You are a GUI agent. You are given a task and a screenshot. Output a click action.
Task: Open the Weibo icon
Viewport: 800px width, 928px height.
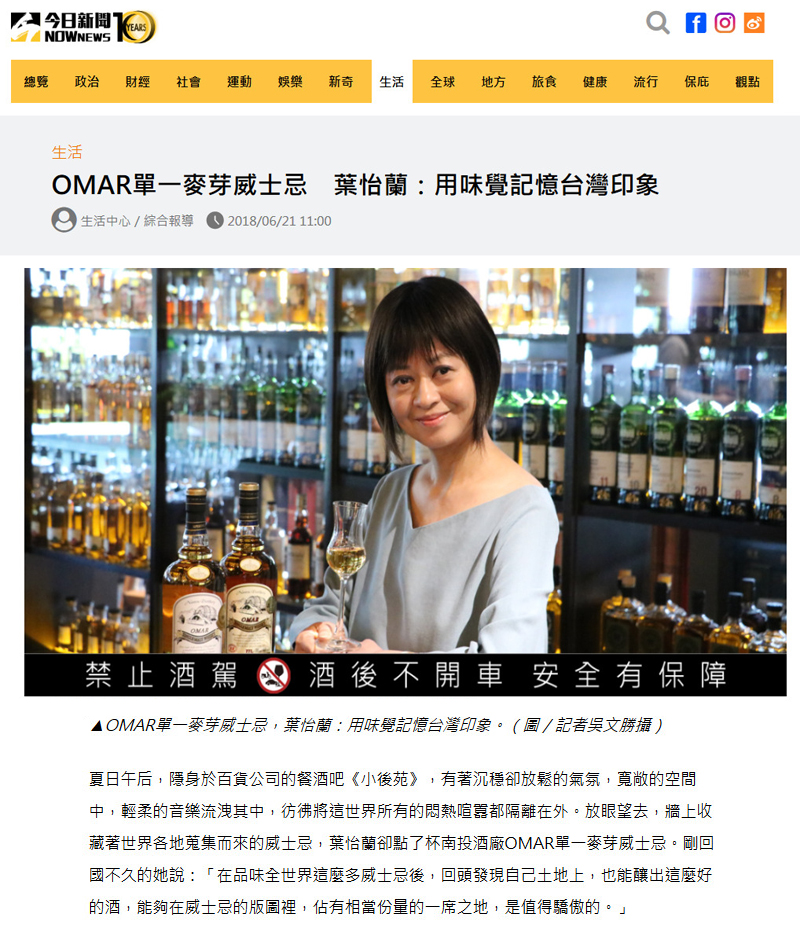pos(754,23)
